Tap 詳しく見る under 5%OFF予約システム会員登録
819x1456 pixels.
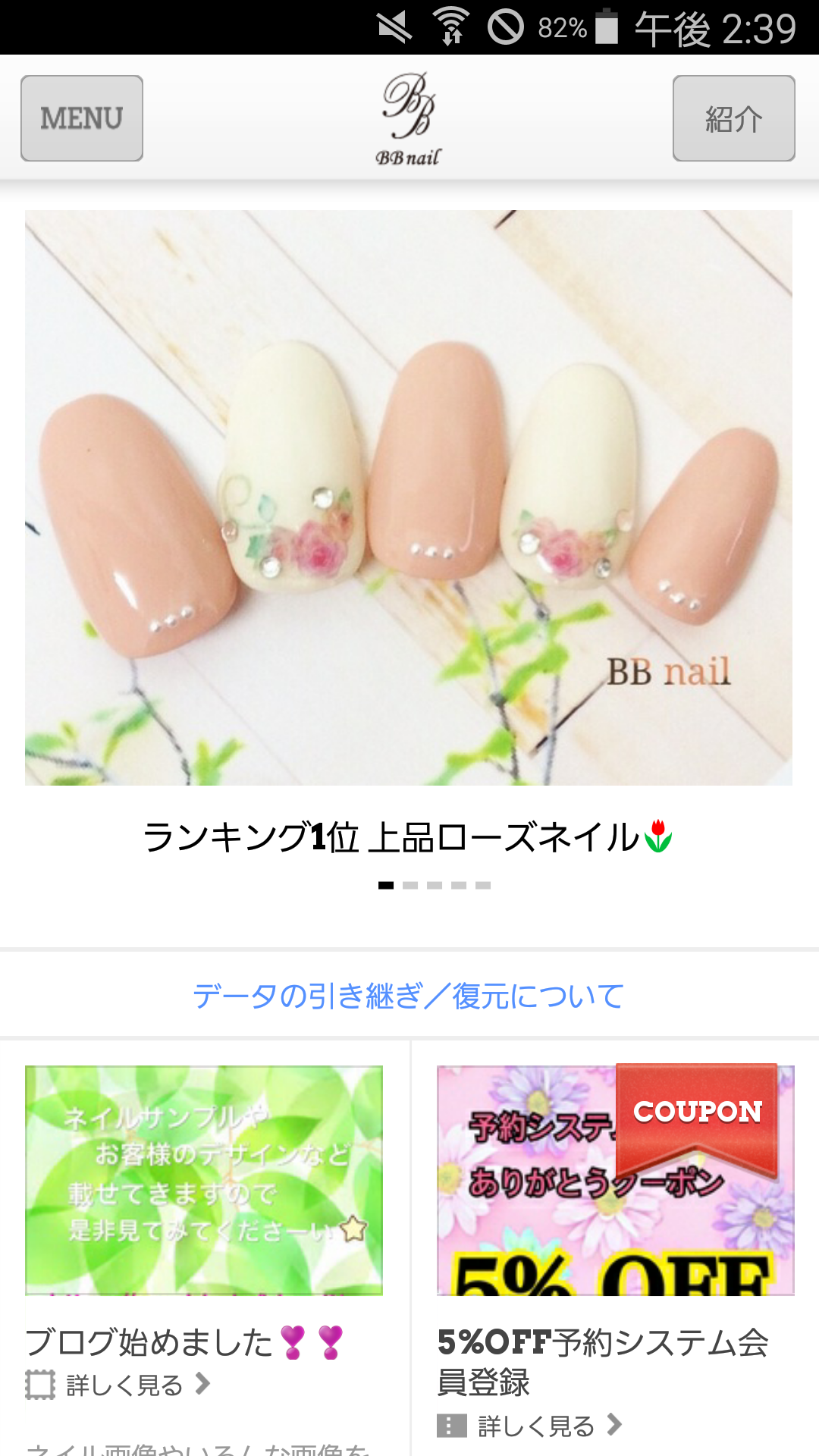[536, 1426]
